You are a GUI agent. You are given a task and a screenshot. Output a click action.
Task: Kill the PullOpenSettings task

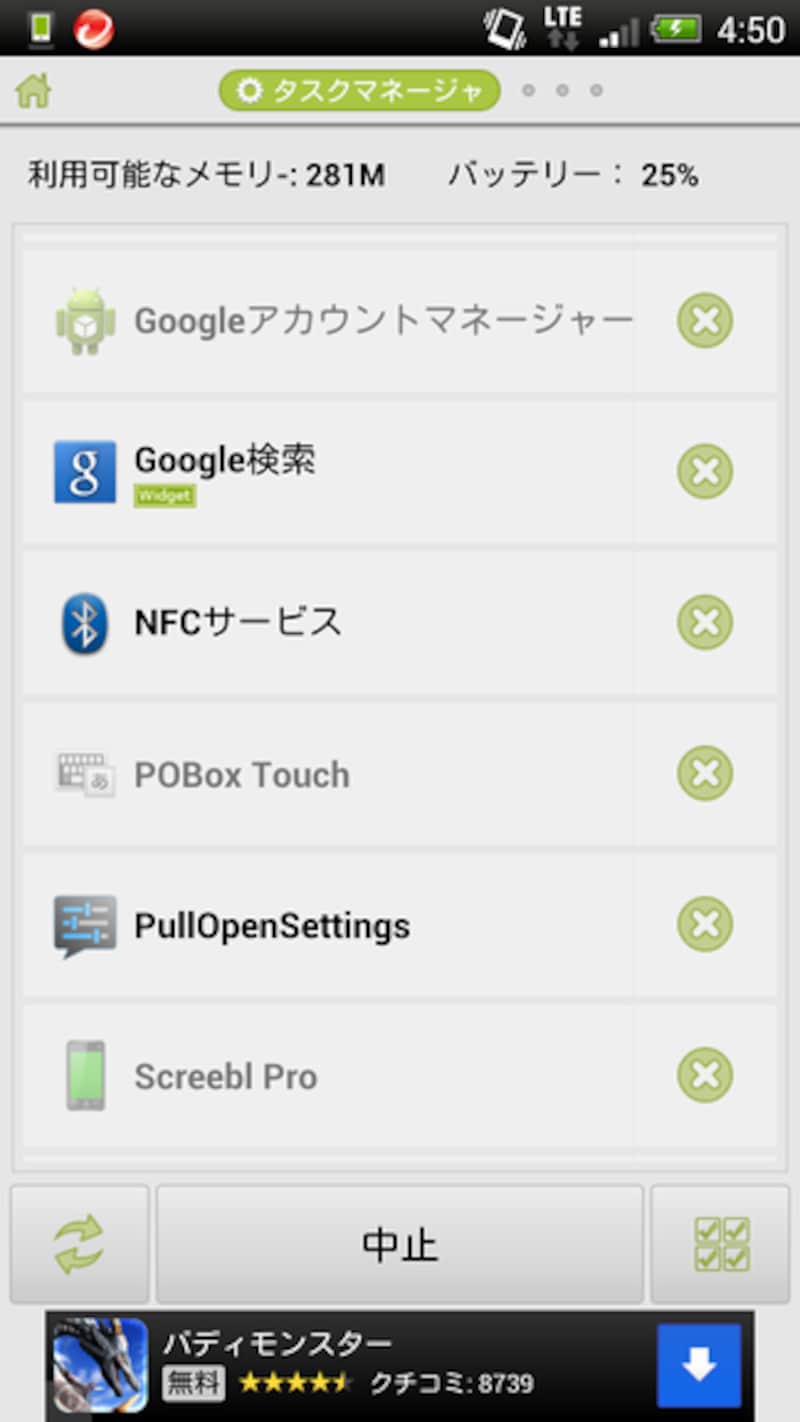[x=705, y=924]
